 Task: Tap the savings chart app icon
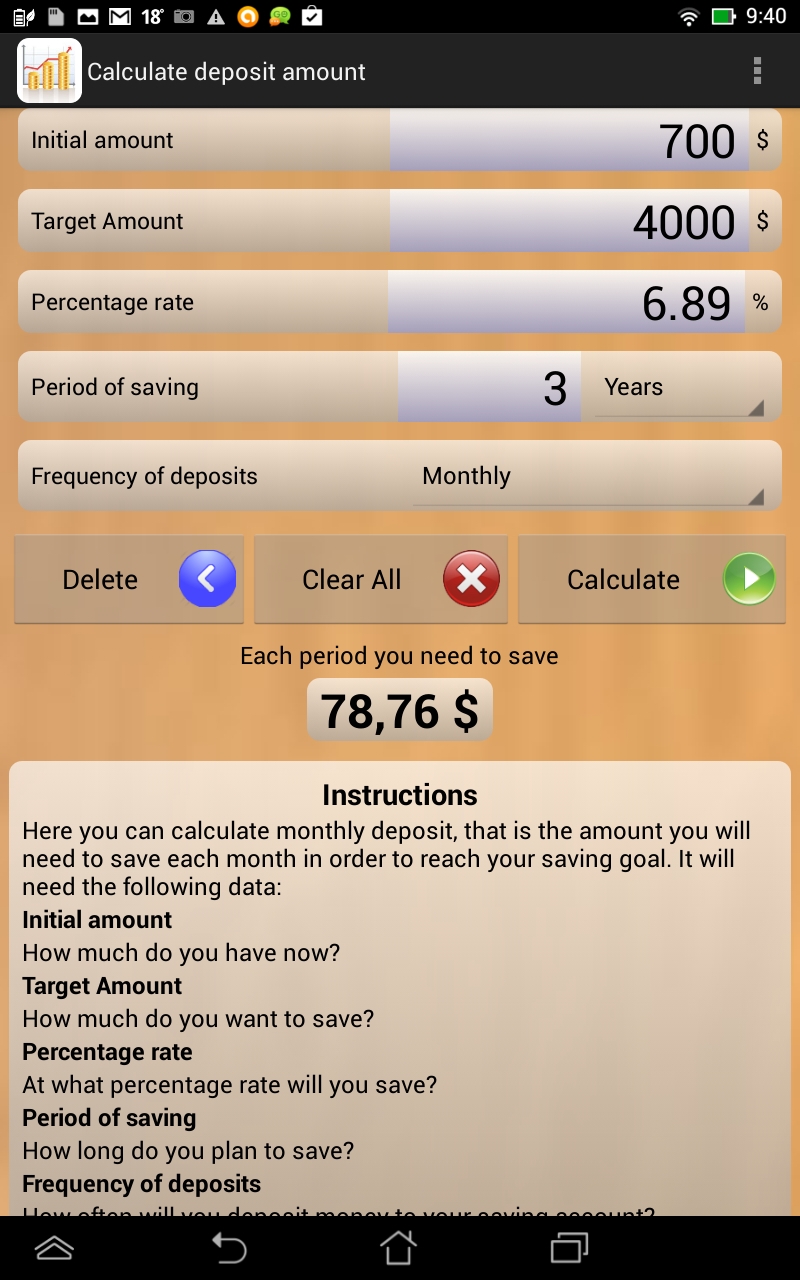[x=48, y=71]
